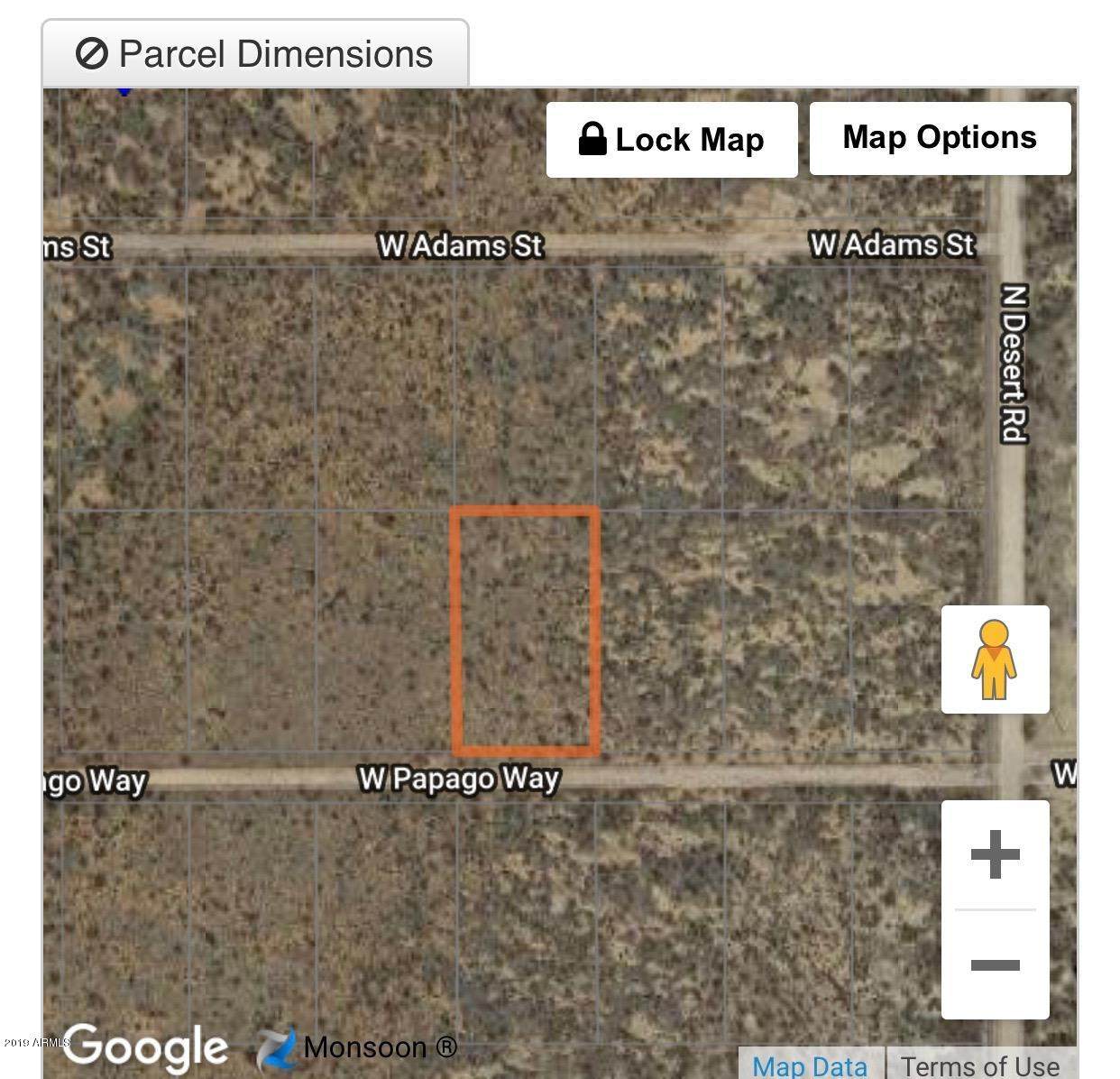1120x1079 pixels.
Task: Zoom out of the map
Action: click(x=995, y=964)
